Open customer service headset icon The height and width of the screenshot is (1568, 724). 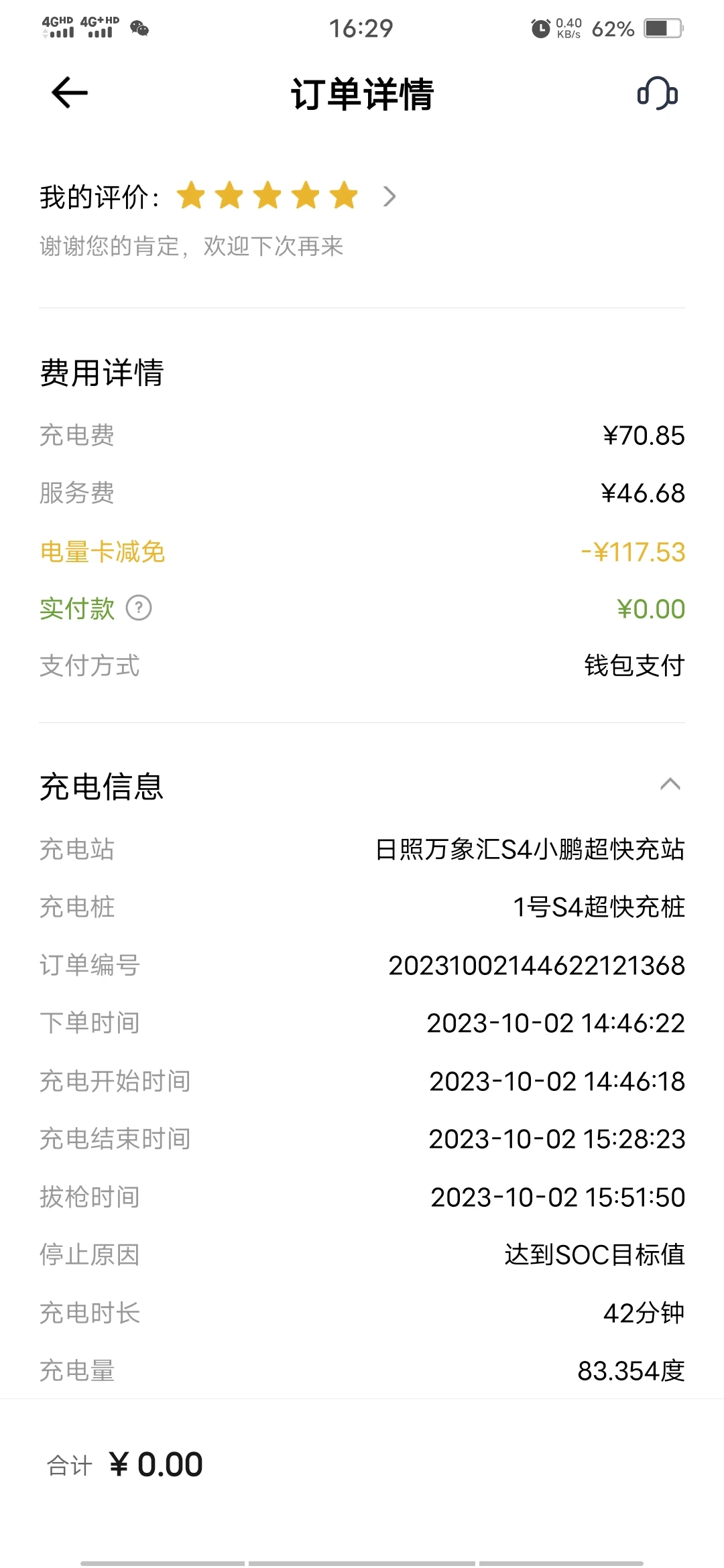(x=658, y=93)
